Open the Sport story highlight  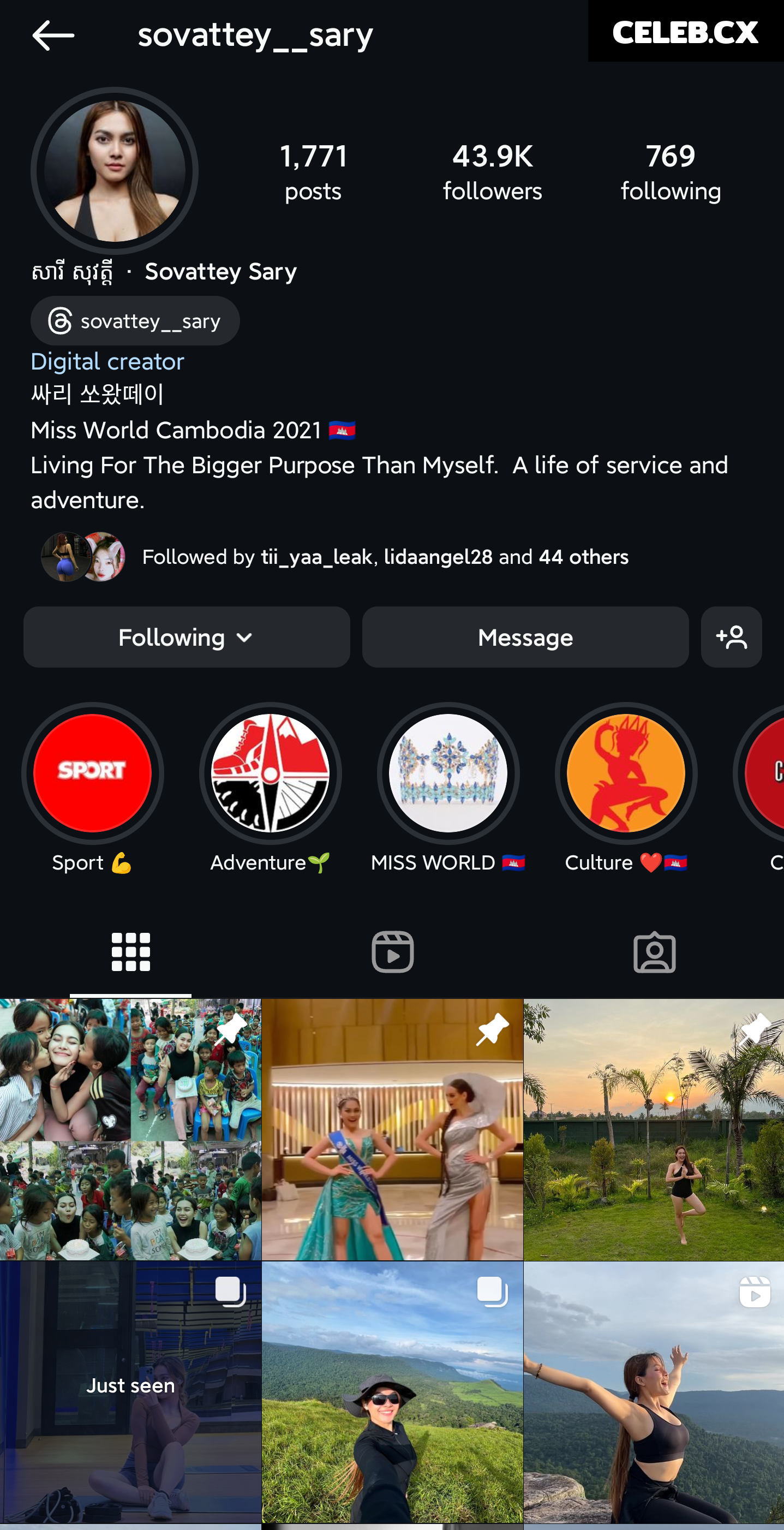click(x=93, y=773)
